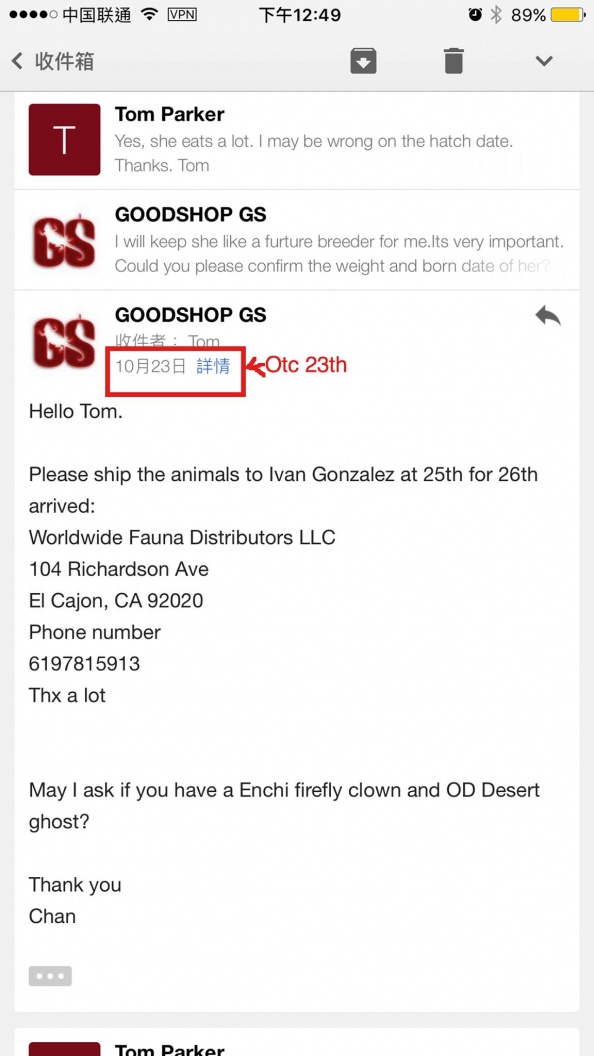Delete this conversation with the trash icon
The height and width of the screenshot is (1056, 594).
[454, 61]
